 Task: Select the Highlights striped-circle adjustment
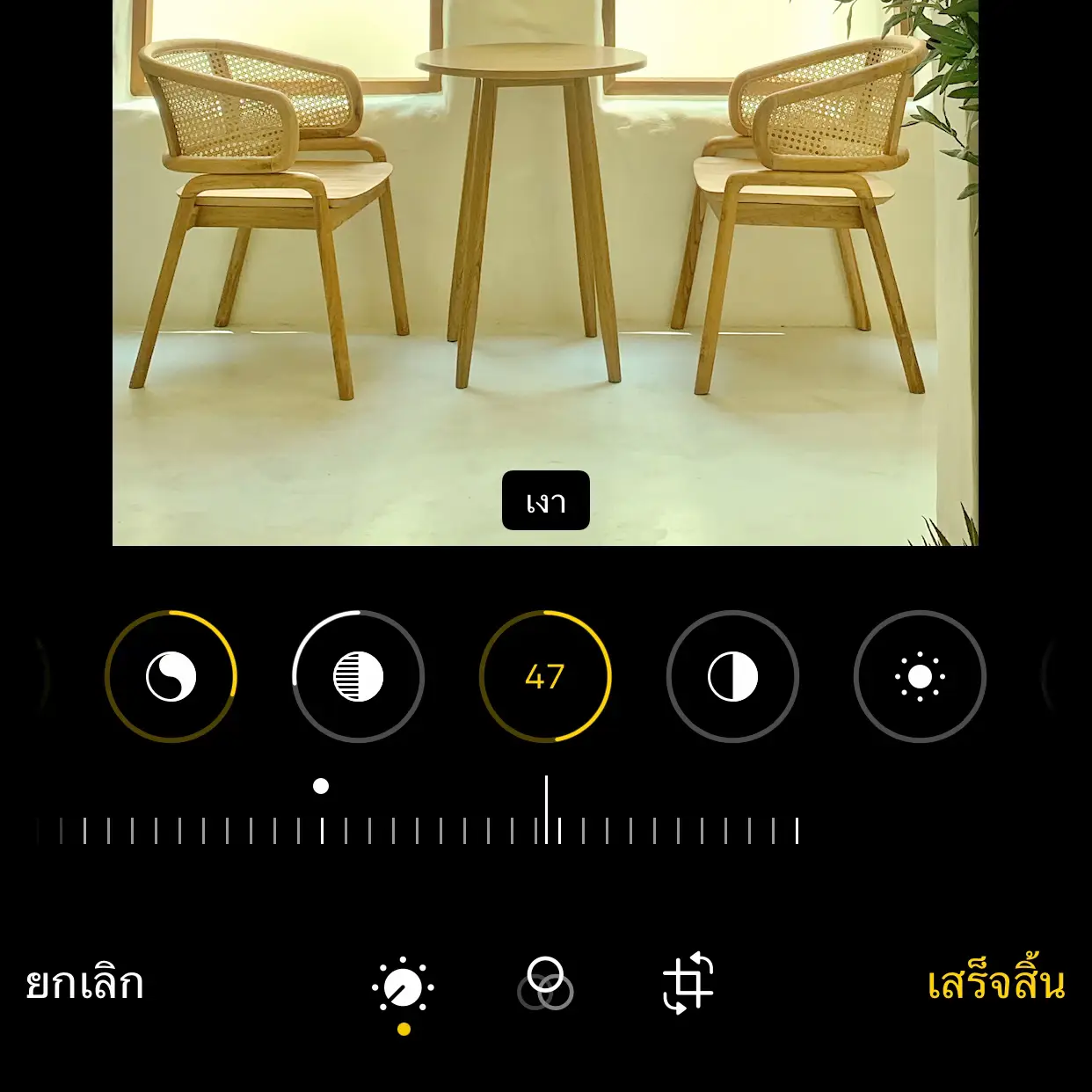pyautogui.click(x=358, y=676)
